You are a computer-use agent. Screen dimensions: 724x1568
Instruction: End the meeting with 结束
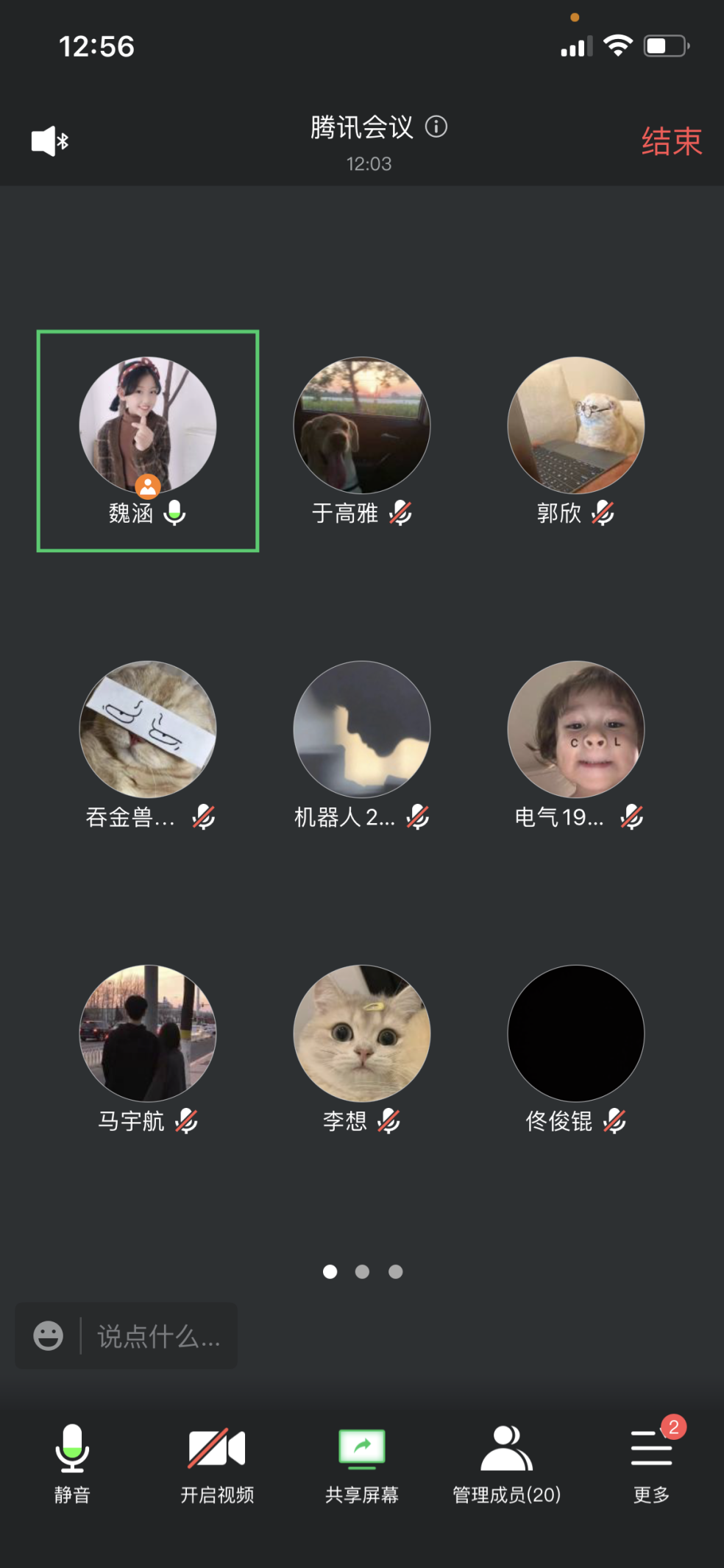671,141
